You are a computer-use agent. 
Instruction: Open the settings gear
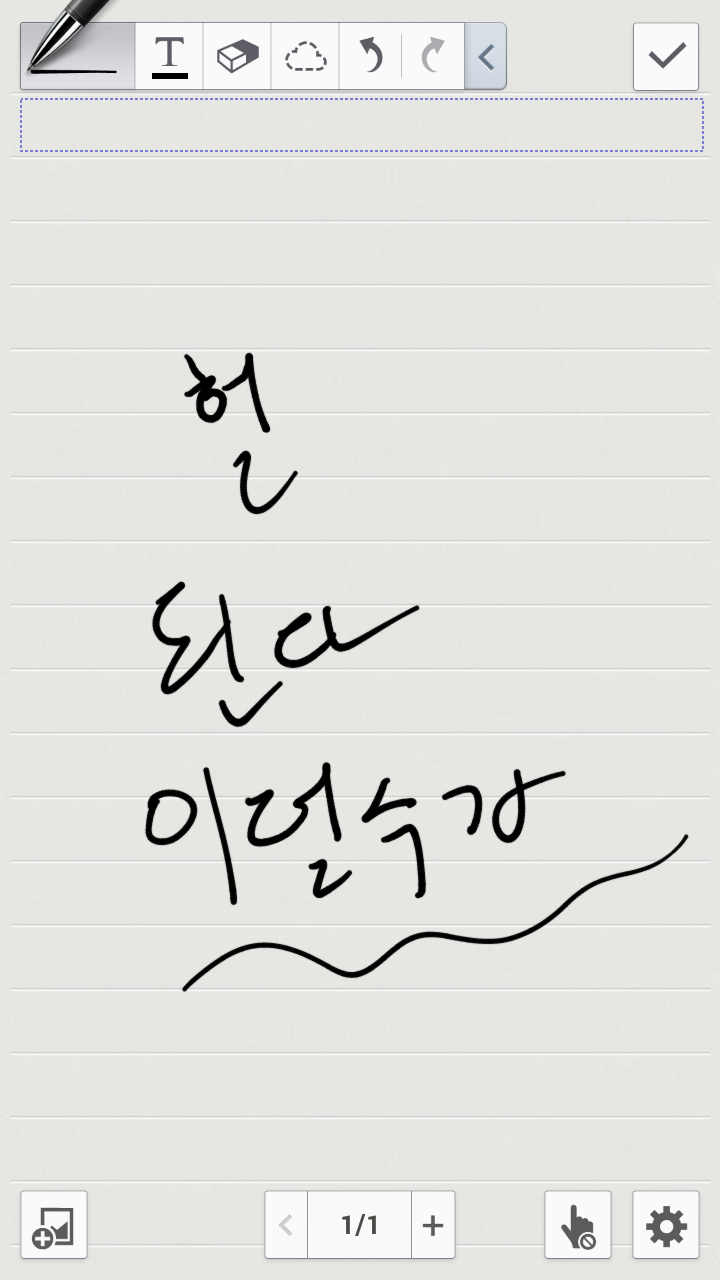pos(666,1225)
